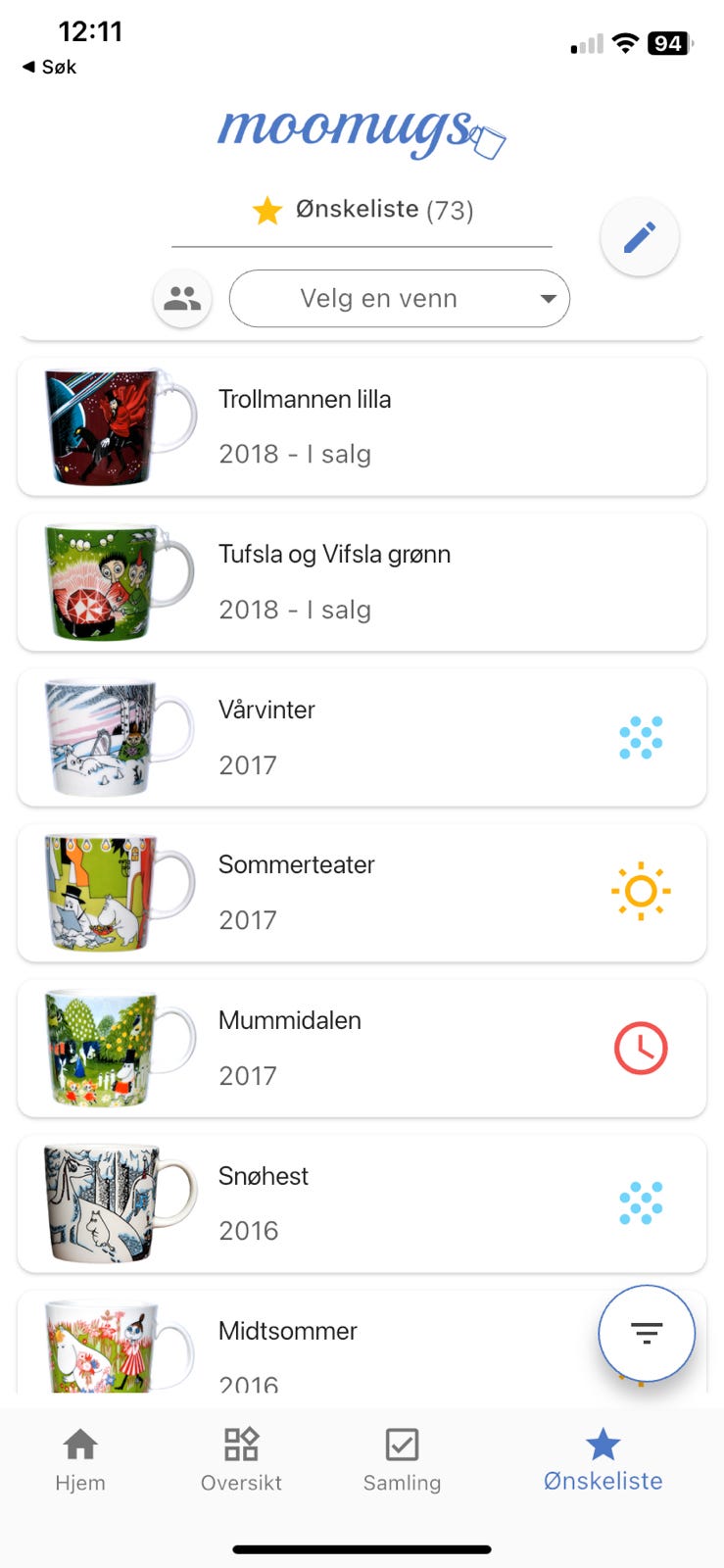Select the Ønskeliste tab
Viewport: 724px width, 1568px height.
point(603,1459)
